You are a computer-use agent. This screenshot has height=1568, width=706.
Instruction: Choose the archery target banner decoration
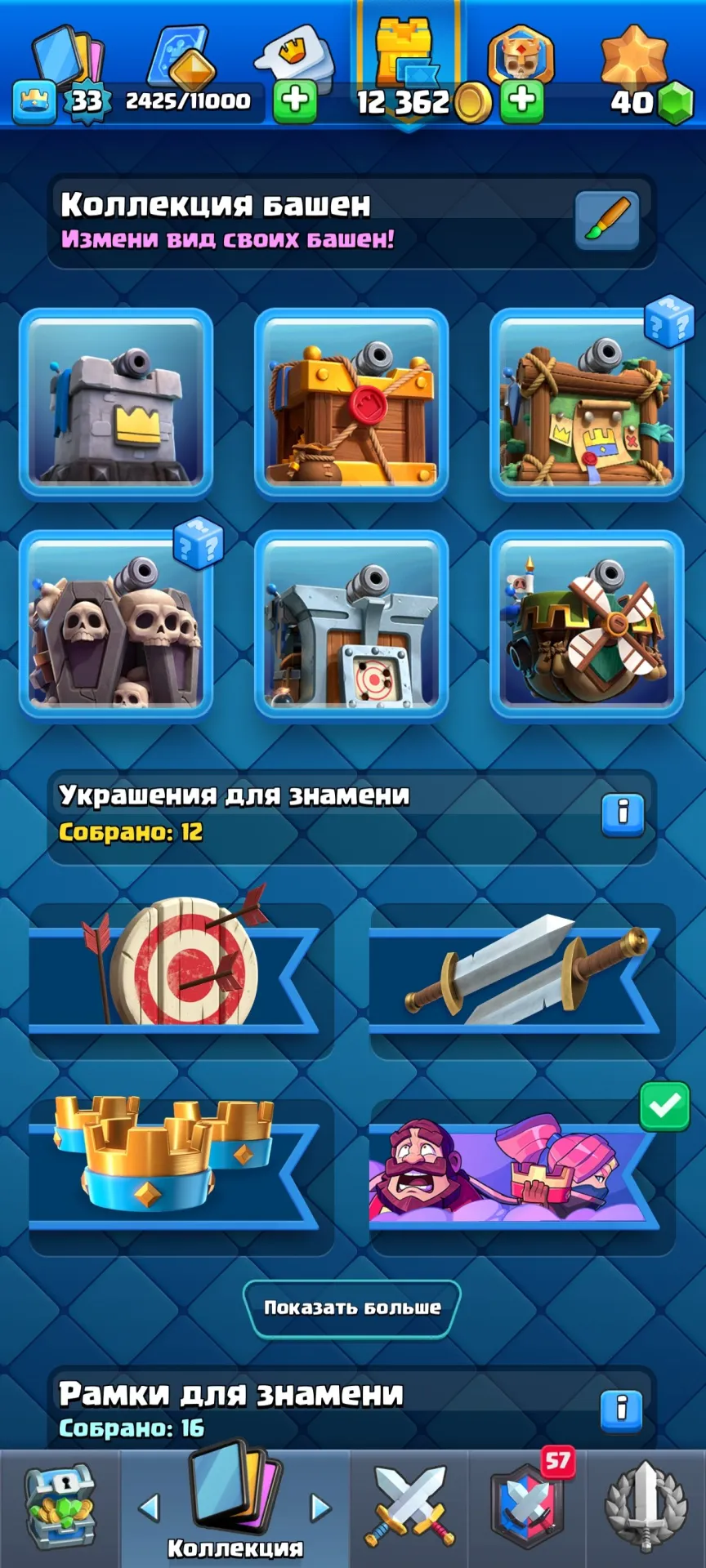click(x=181, y=979)
